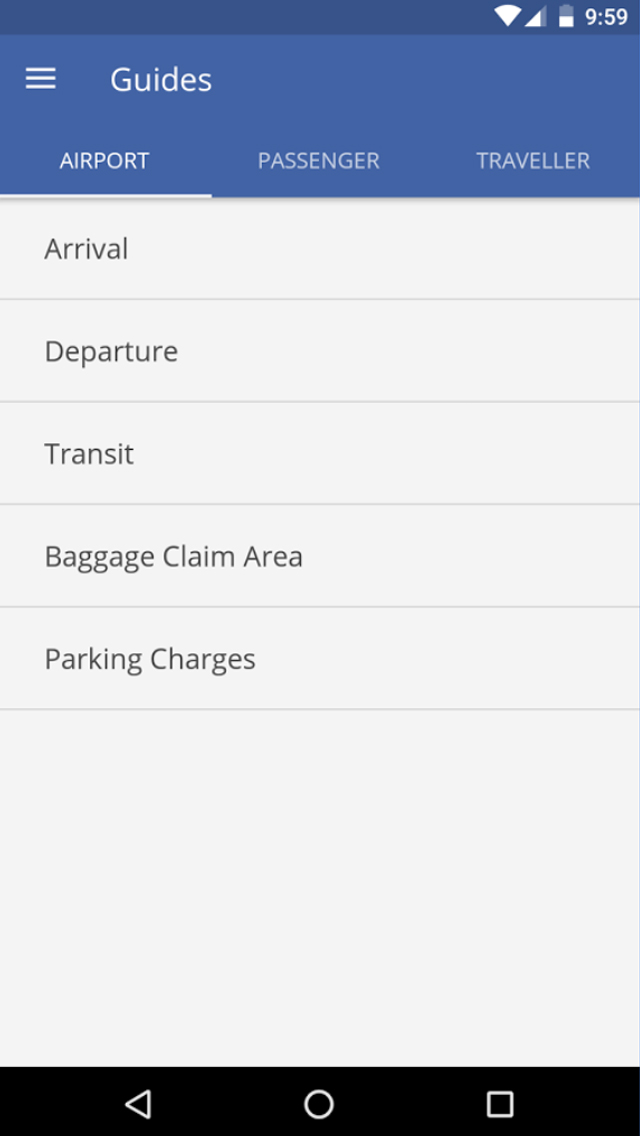
Task: Select the Airport tab
Action: click(x=105, y=161)
